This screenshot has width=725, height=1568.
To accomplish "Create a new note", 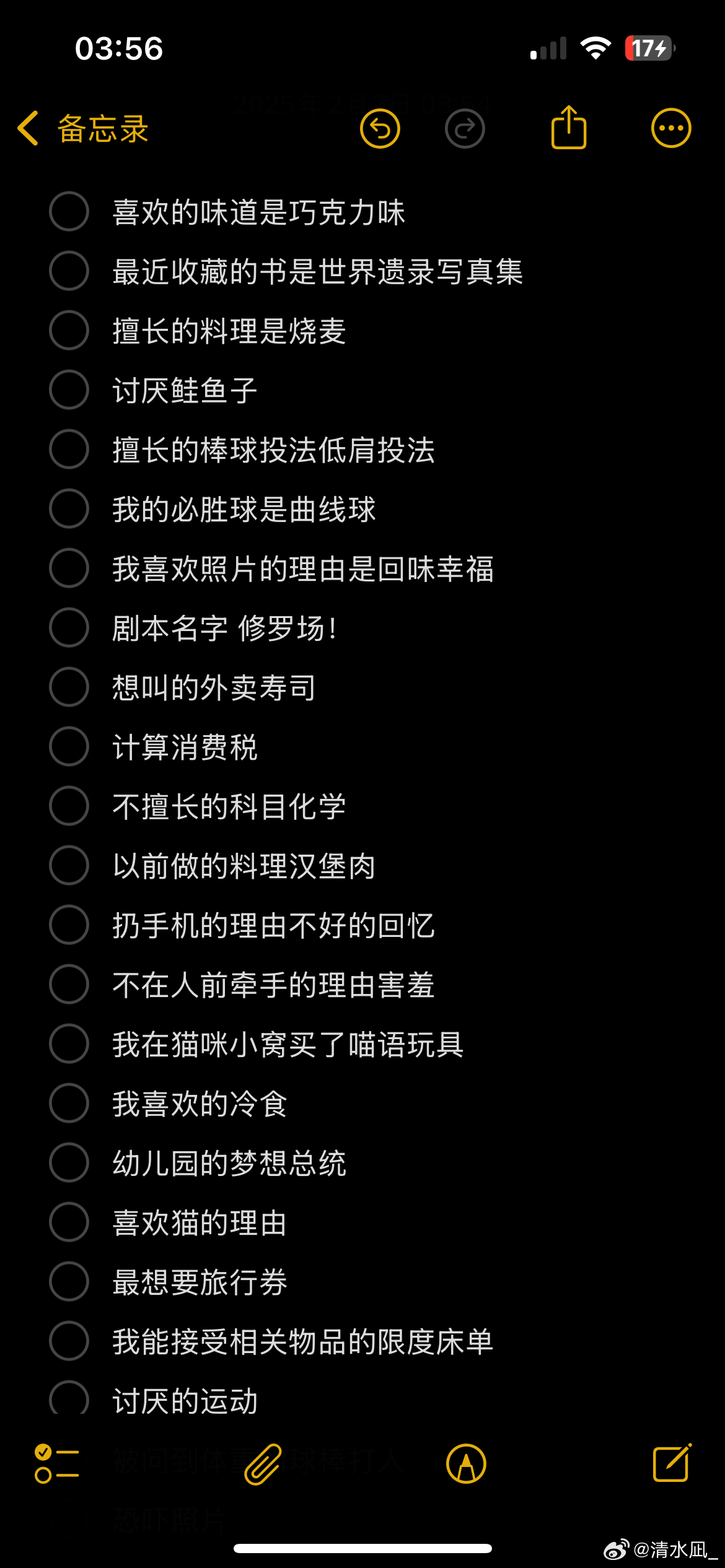I will pos(672,1463).
